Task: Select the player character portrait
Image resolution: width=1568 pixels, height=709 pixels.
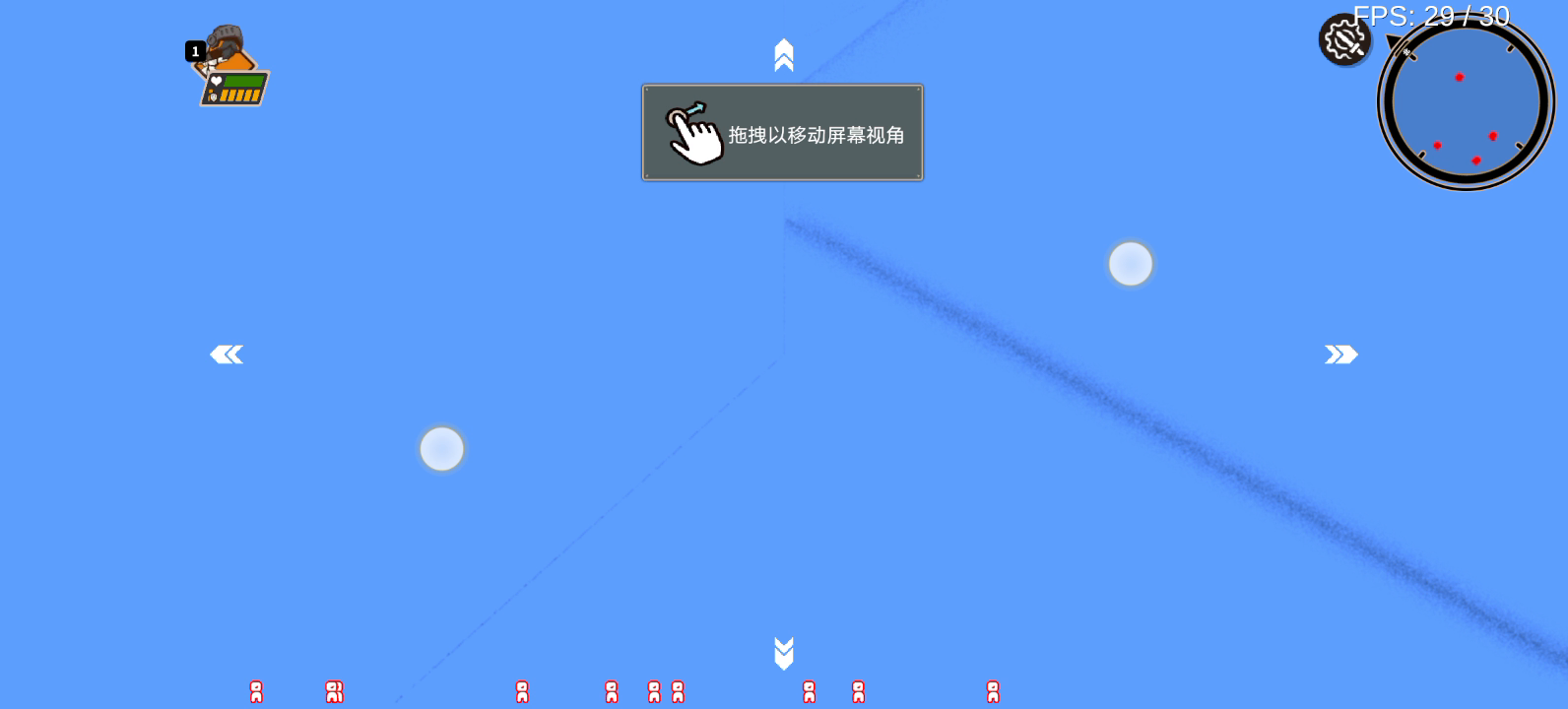Action: coord(230,66)
